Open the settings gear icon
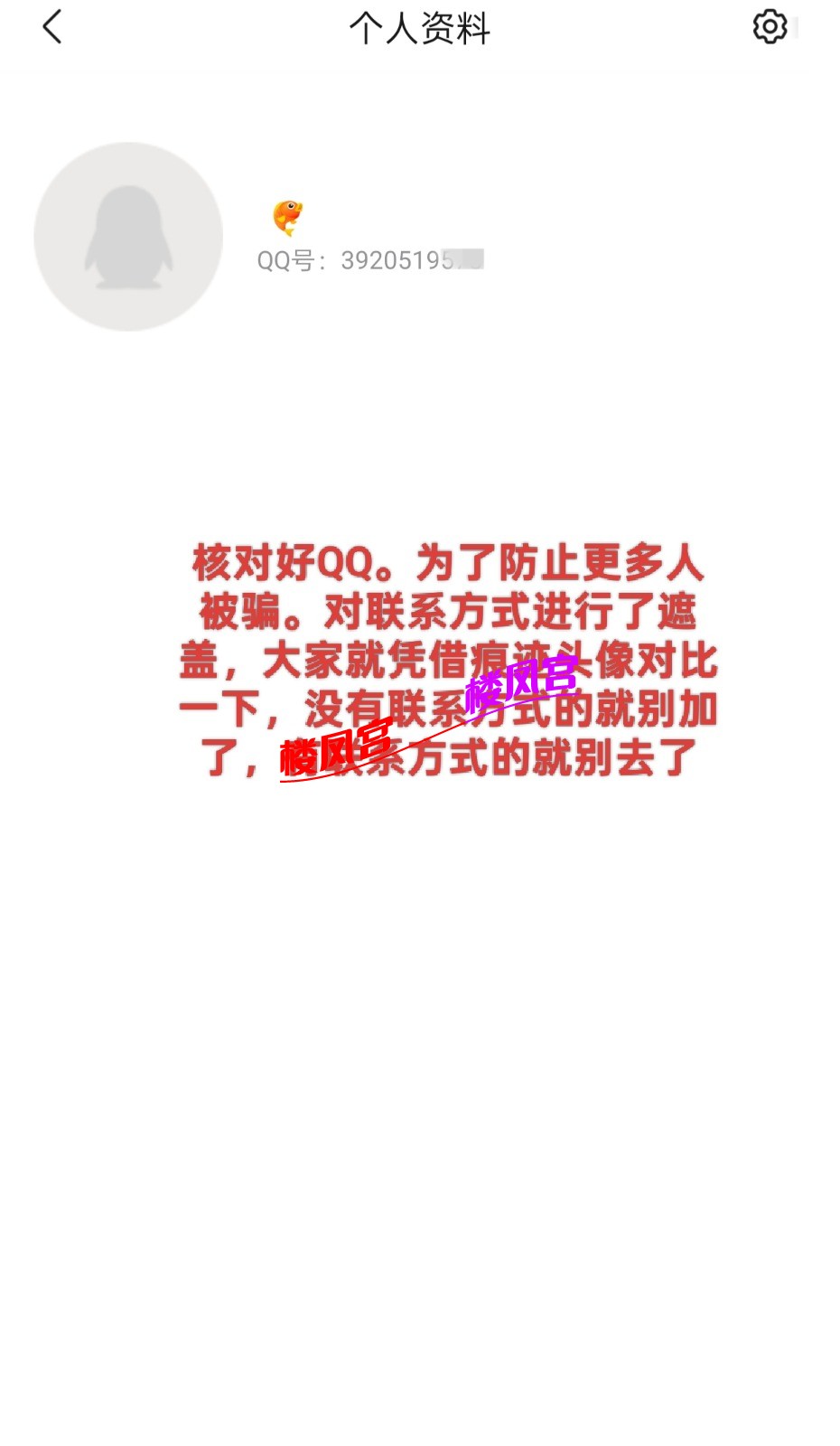The image size is (840, 1446). (x=770, y=27)
